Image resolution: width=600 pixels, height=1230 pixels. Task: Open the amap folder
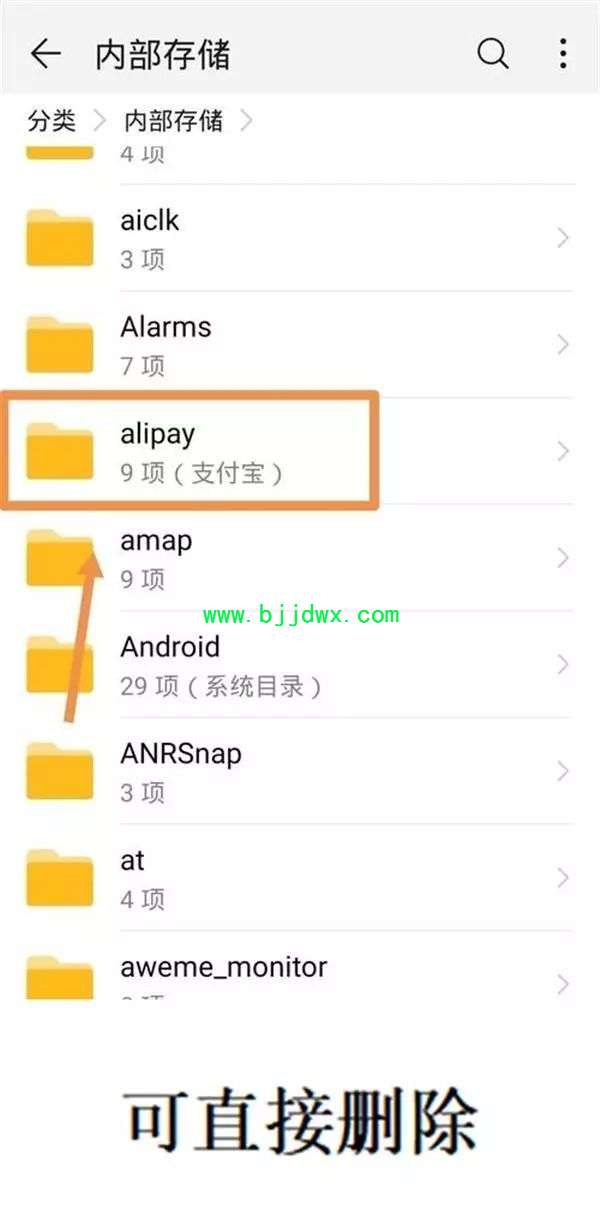click(300, 558)
